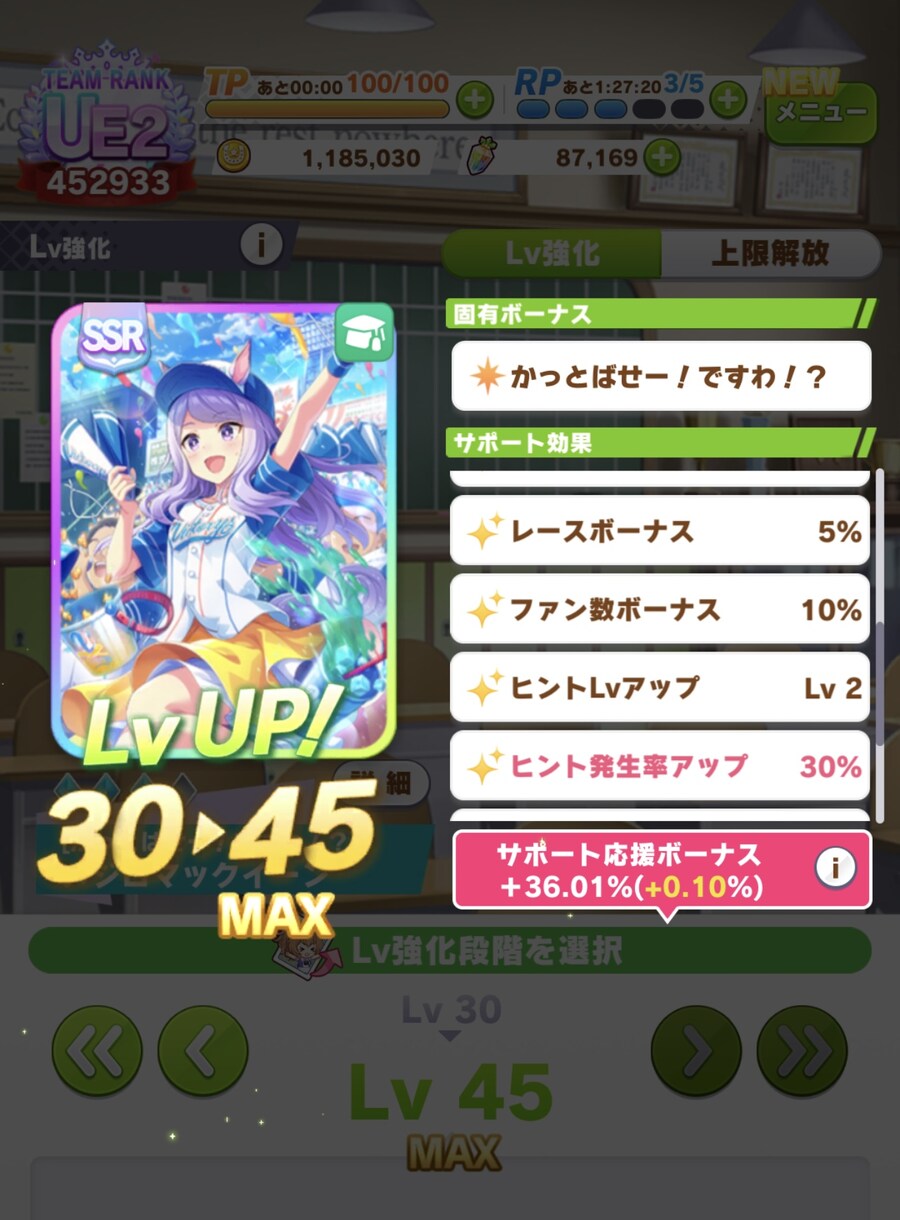Decrease level by one with left arrow
Image resolution: width=900 pixels, height=1220 pixels.
(x=202, y=1050)
